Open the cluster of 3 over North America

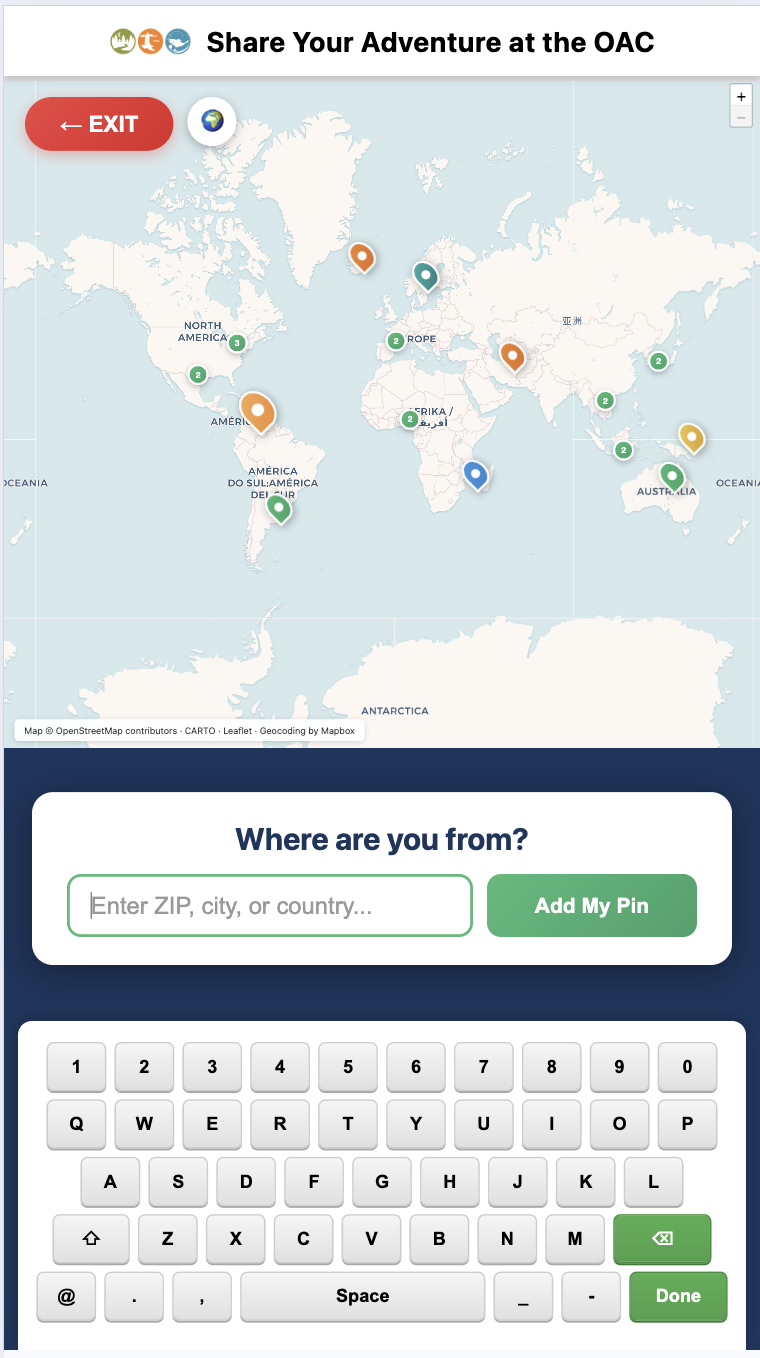pos(236,343)
